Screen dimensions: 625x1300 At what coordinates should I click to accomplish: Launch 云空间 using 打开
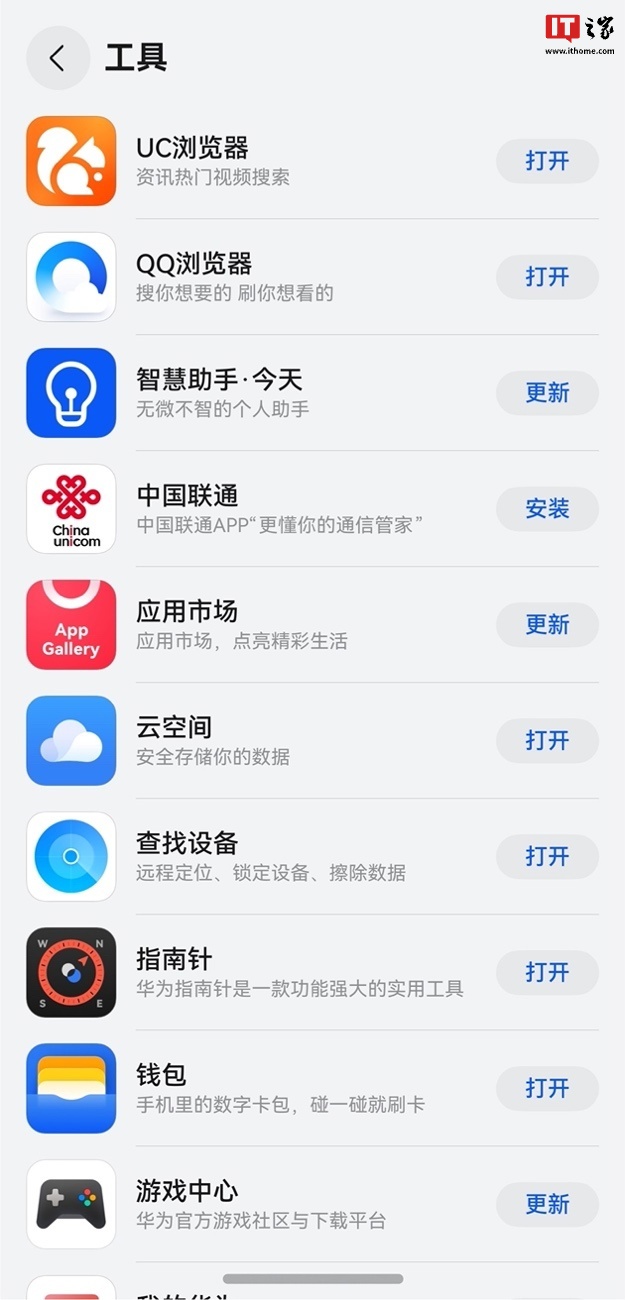click(x=547, y=741)
